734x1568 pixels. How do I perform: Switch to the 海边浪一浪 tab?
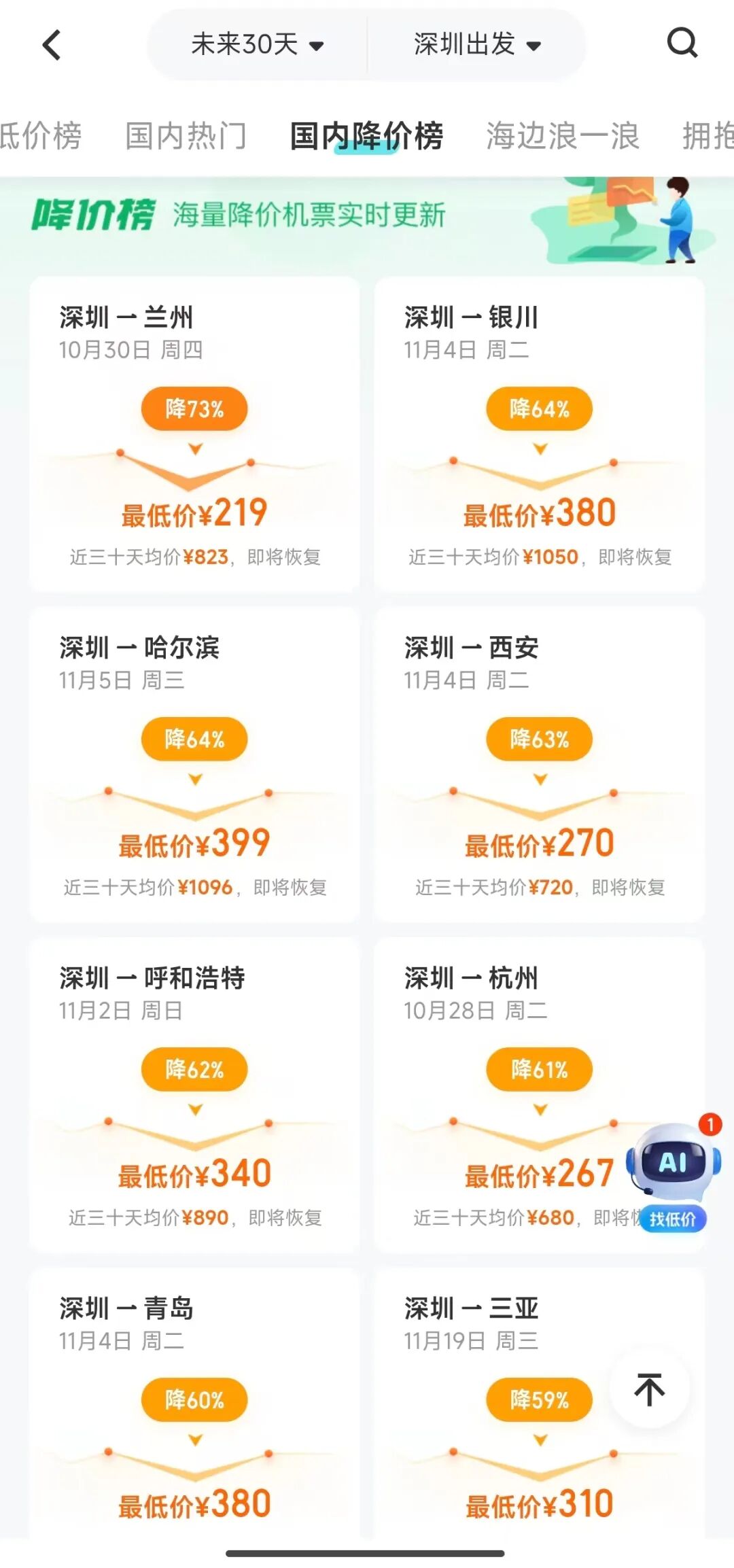pyautogui.click(x=563, y=136)
